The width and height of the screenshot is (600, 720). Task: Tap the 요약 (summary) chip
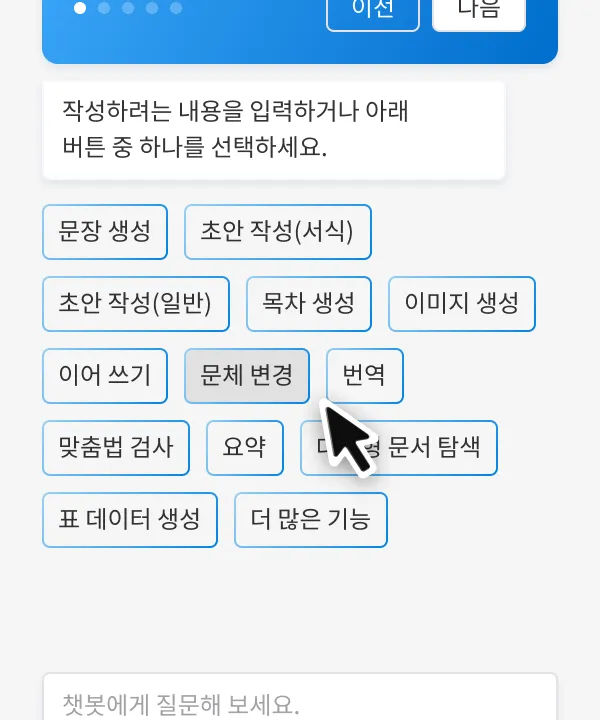tap(245, 448)
